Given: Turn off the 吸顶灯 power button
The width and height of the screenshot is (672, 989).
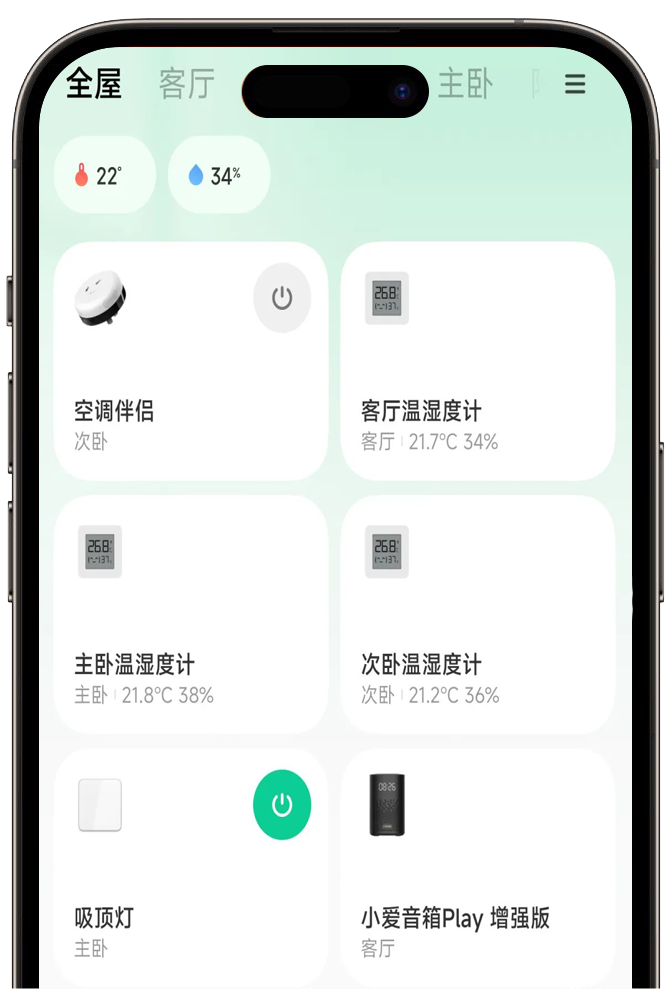Looking at the screenshot, I should coord(282,804).
